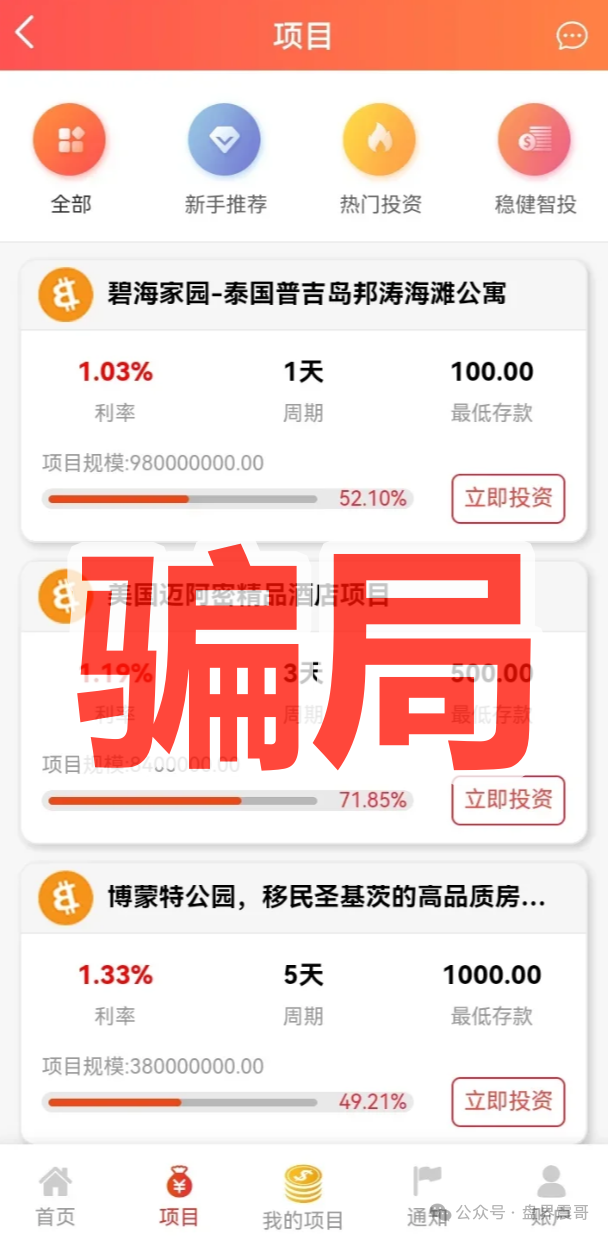Select the 新手推荐 category
Viewport: 608px width, 1236px height.
pos(225,160)
